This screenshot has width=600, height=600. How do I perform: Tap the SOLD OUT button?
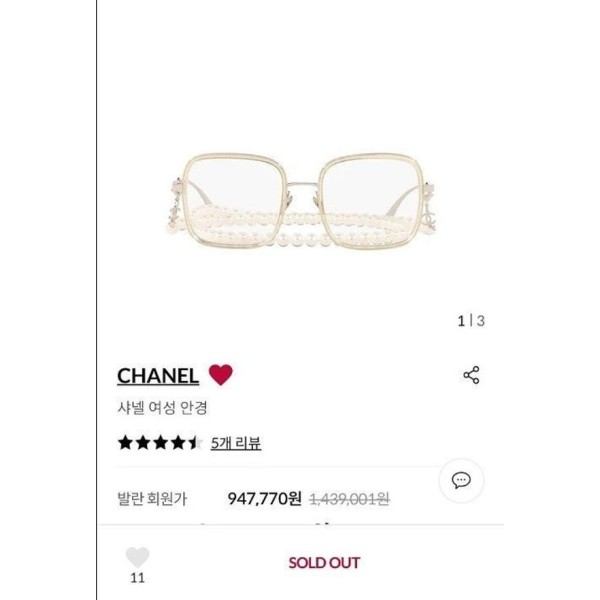(324, 562)
